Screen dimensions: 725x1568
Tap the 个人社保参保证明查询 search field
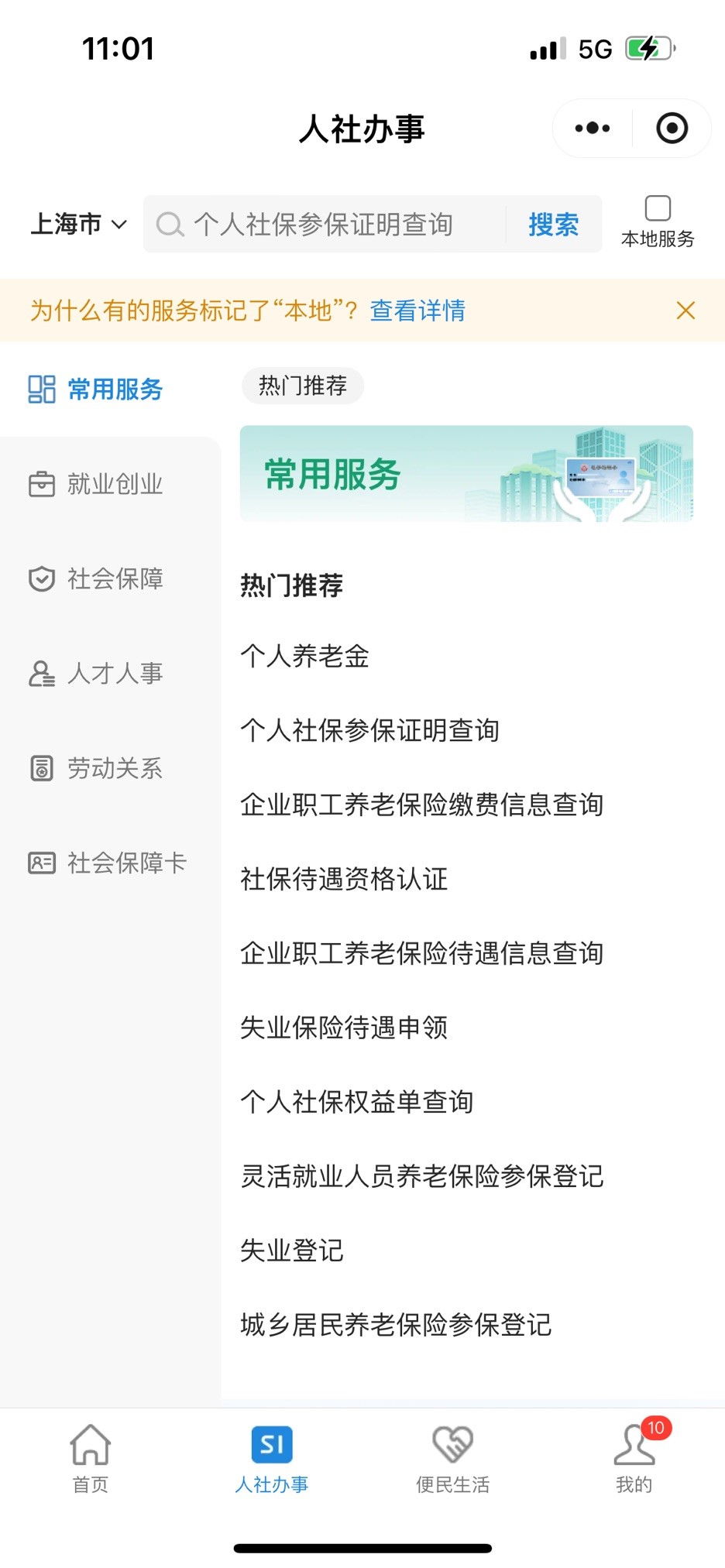[324, 225]
